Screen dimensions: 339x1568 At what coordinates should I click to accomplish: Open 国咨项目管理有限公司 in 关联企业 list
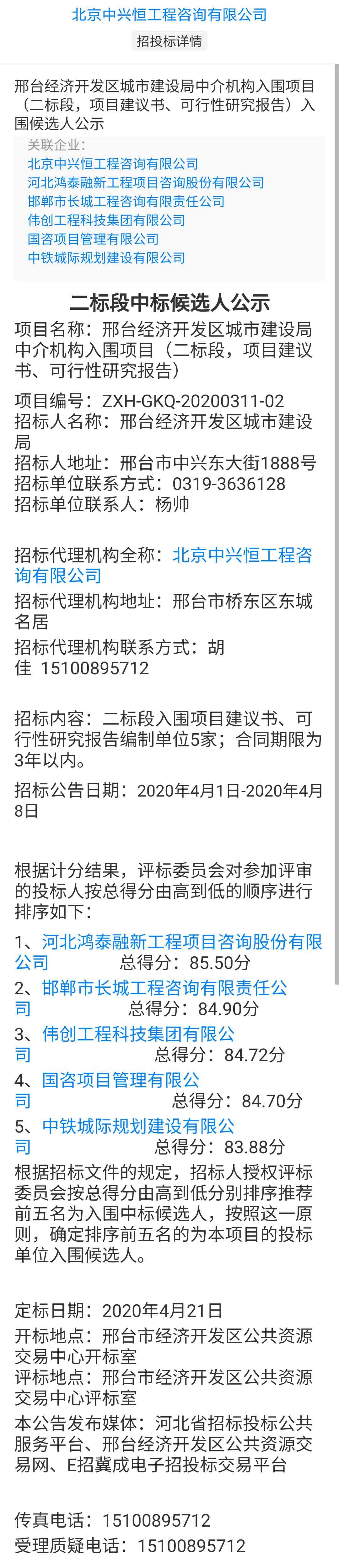(93, 239)
